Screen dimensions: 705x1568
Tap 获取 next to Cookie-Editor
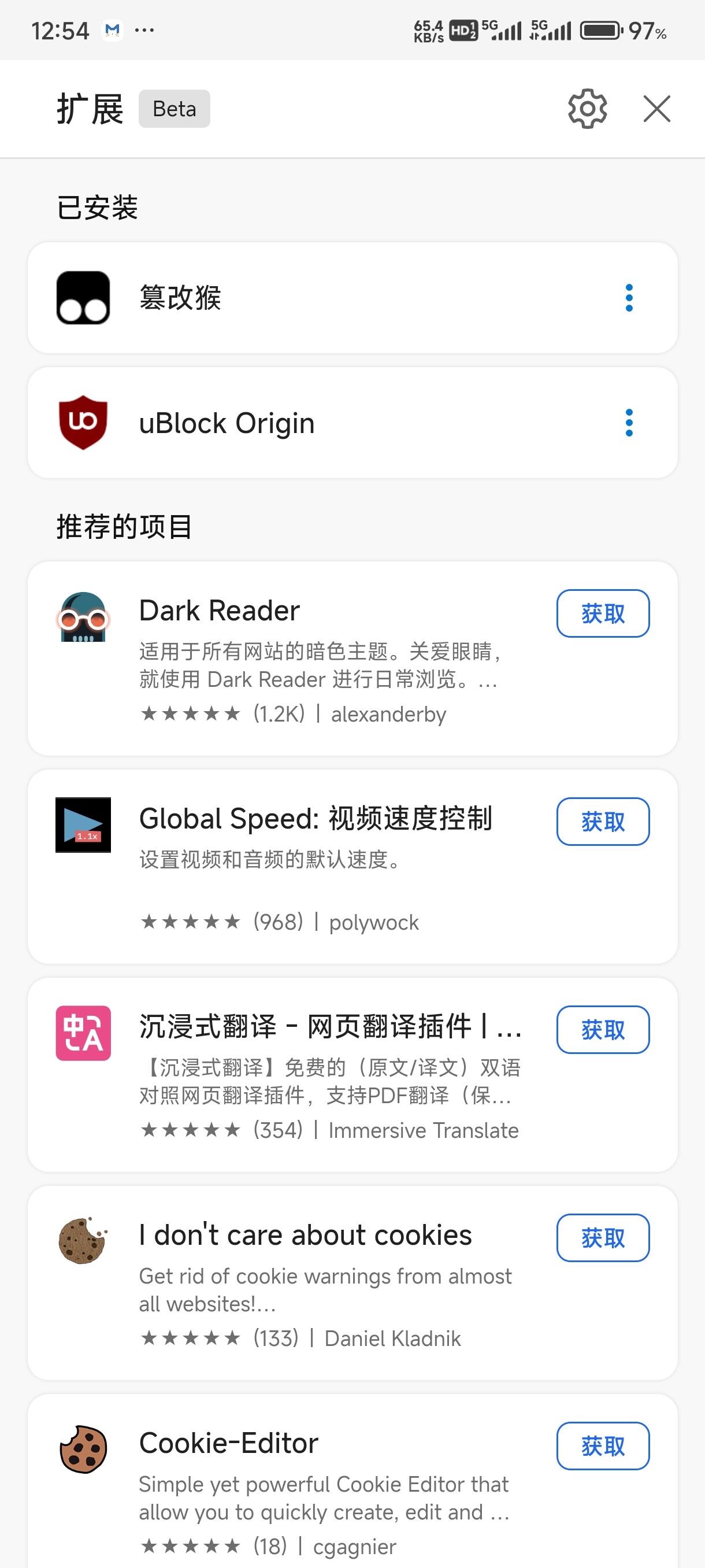point(603,1445)
